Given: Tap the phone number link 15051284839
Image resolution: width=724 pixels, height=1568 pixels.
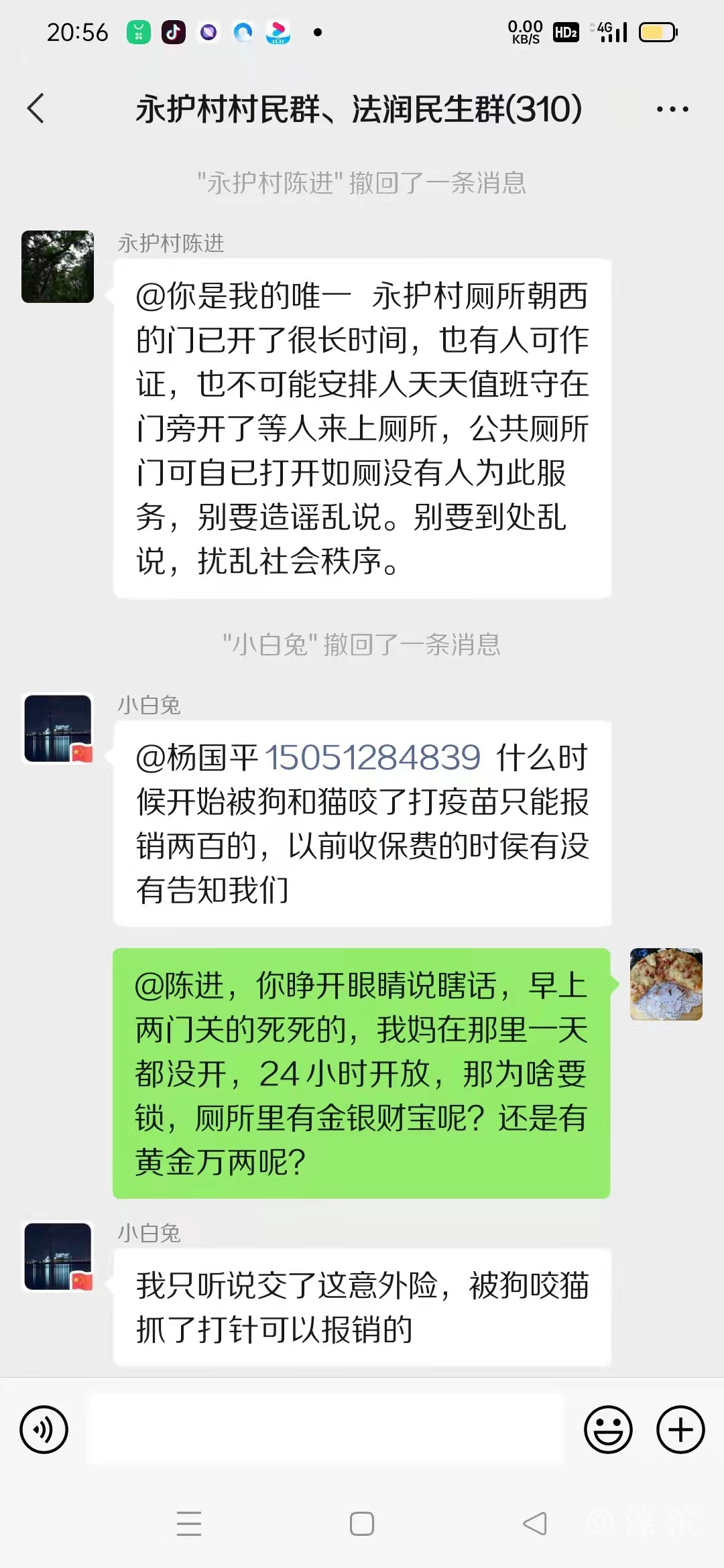Looking at the screenshot, I should point(373,758).
